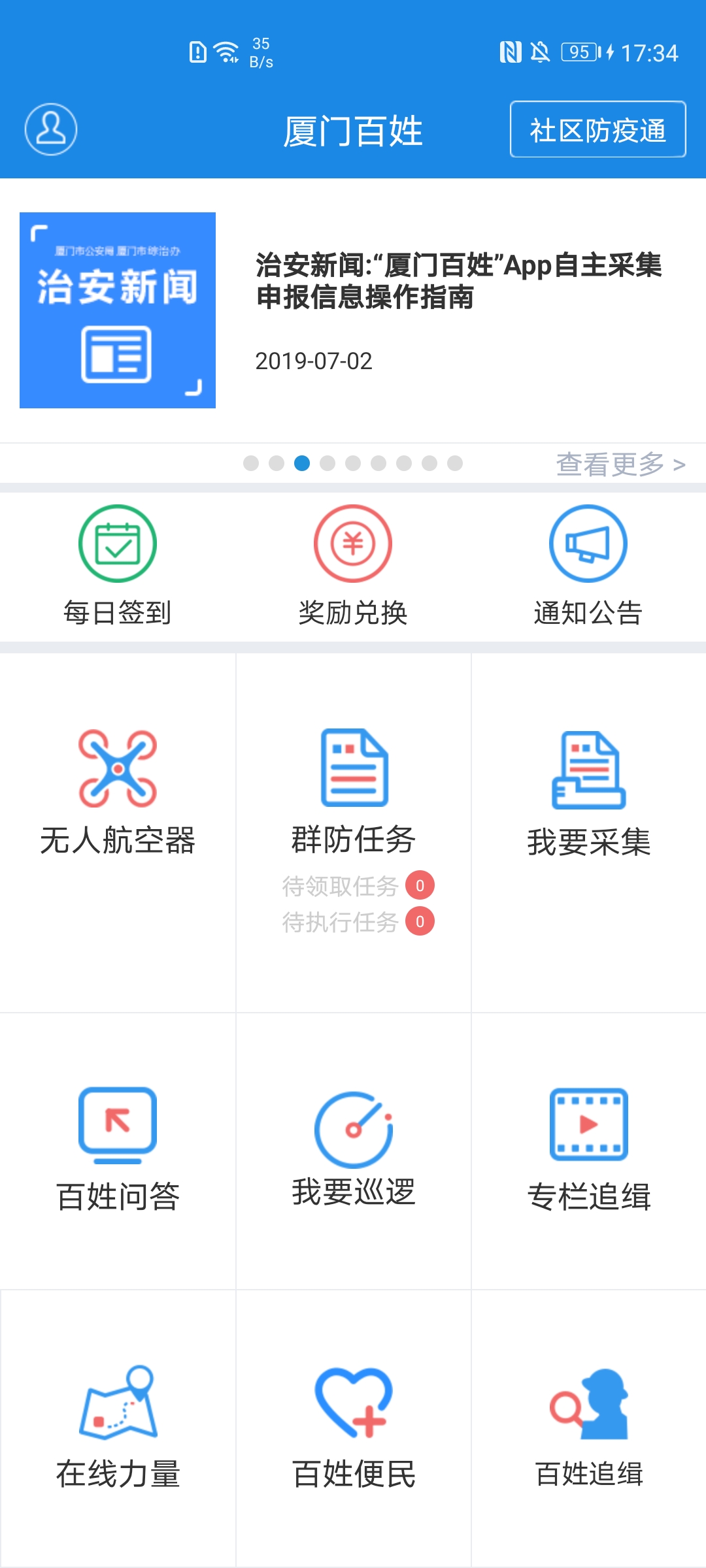Viewport: 706px width, 1568px height.
Task: Open 通知公告 announcements
Action: tap(588, 566)
